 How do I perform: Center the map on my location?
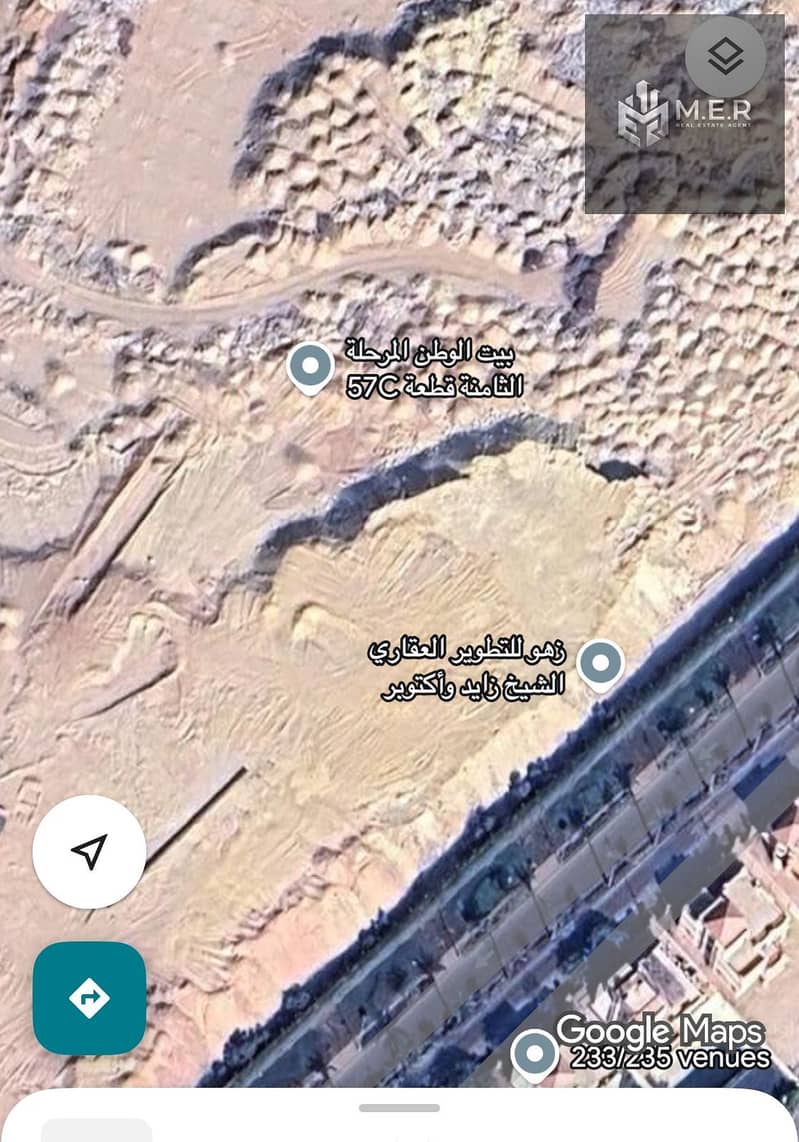[89, 852]
